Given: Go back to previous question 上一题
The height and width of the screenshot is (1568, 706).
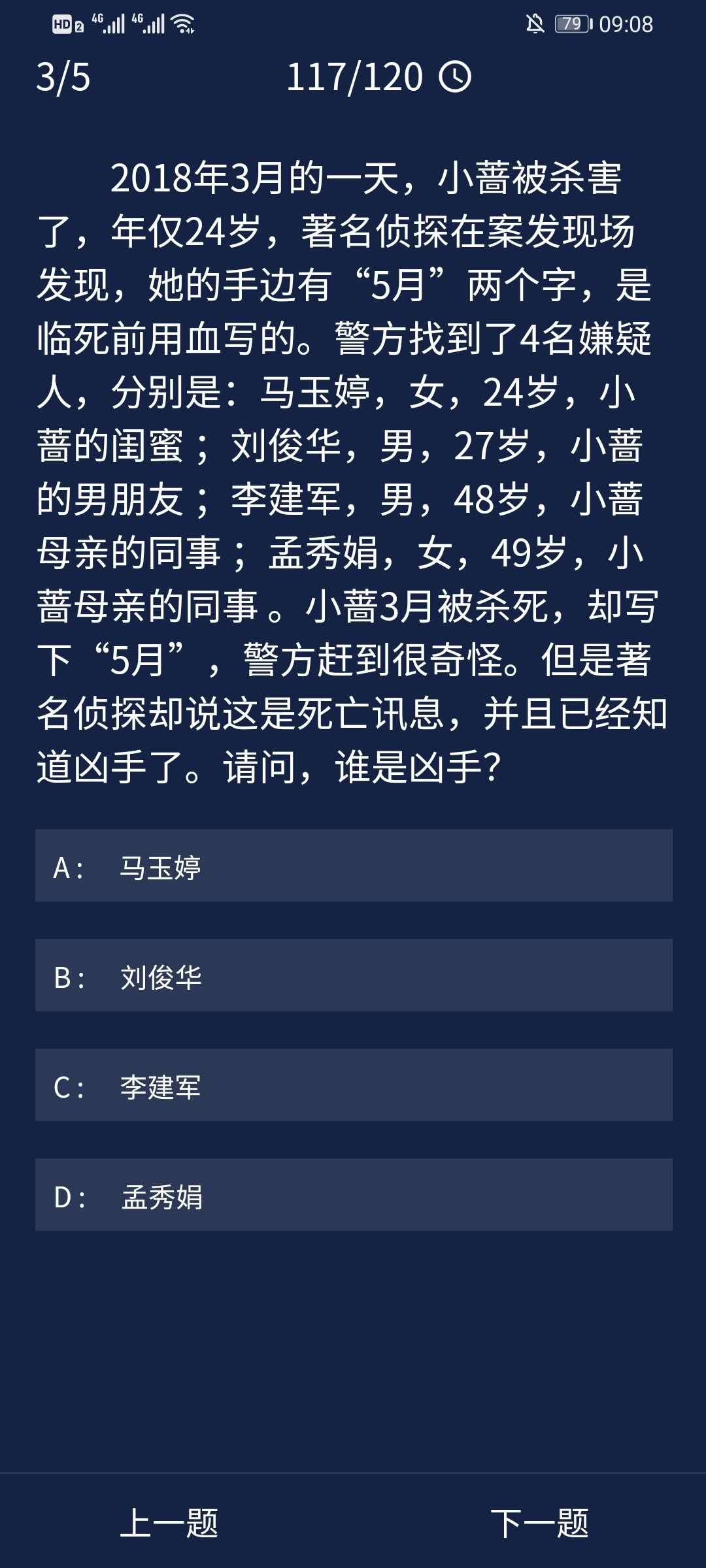Looking at the screenshot, I should pos(169,1524).
